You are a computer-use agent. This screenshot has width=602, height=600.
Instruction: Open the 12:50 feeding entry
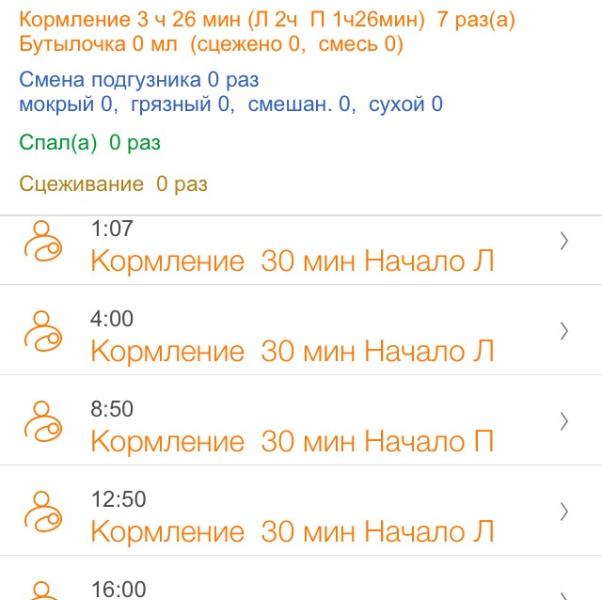click(x=300, y=517)
